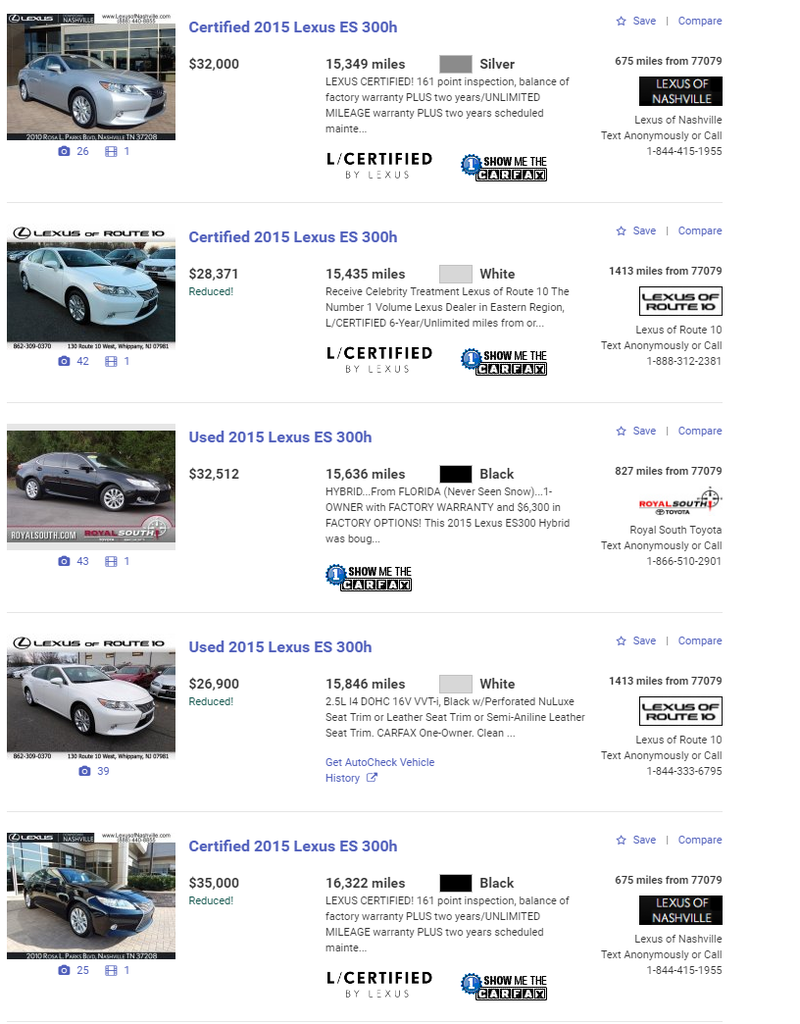This screenshot has width=800, height=1024.
Task: Save the $35,000 black Lexus listing
Action: pyautogui.click(x=636, y=840)
